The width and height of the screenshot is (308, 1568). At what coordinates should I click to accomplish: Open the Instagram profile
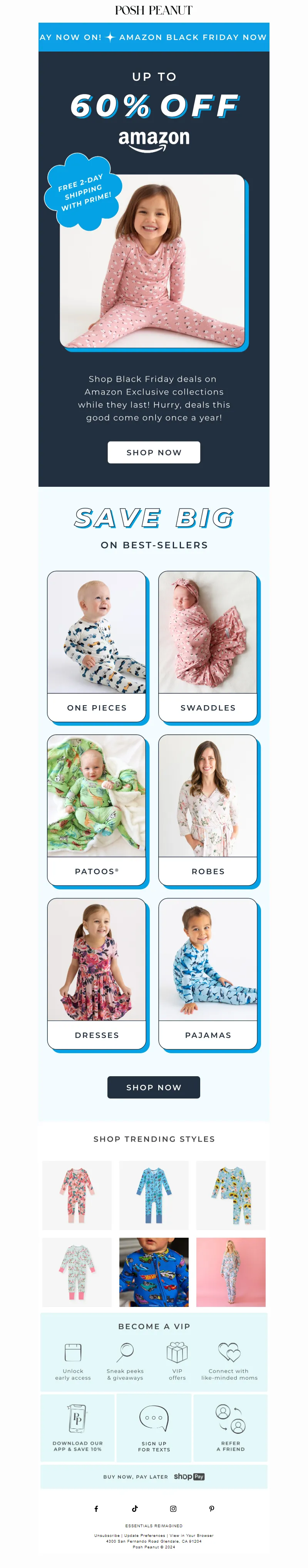(173, 1508)
